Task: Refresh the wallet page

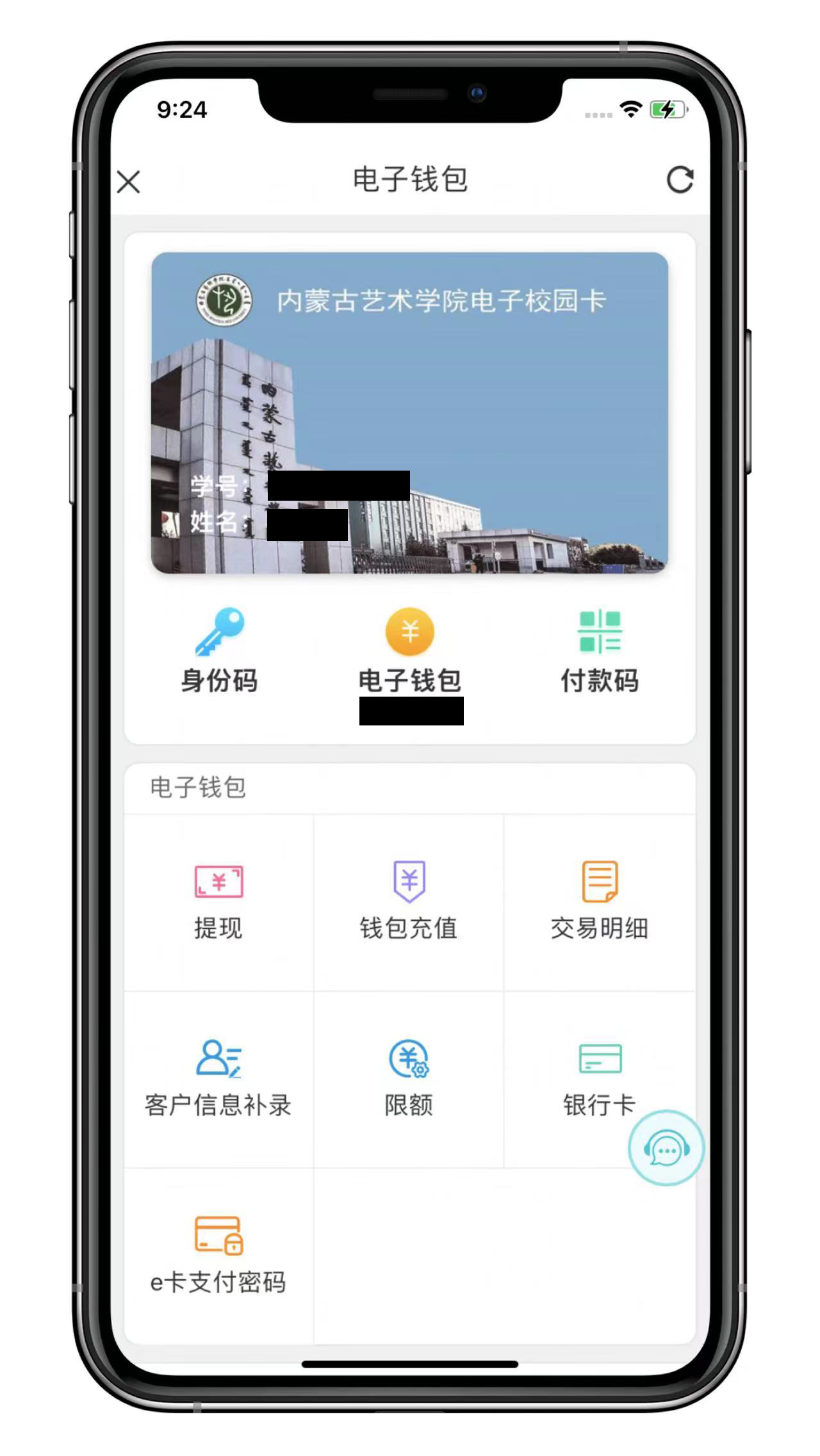Action: 680,180
